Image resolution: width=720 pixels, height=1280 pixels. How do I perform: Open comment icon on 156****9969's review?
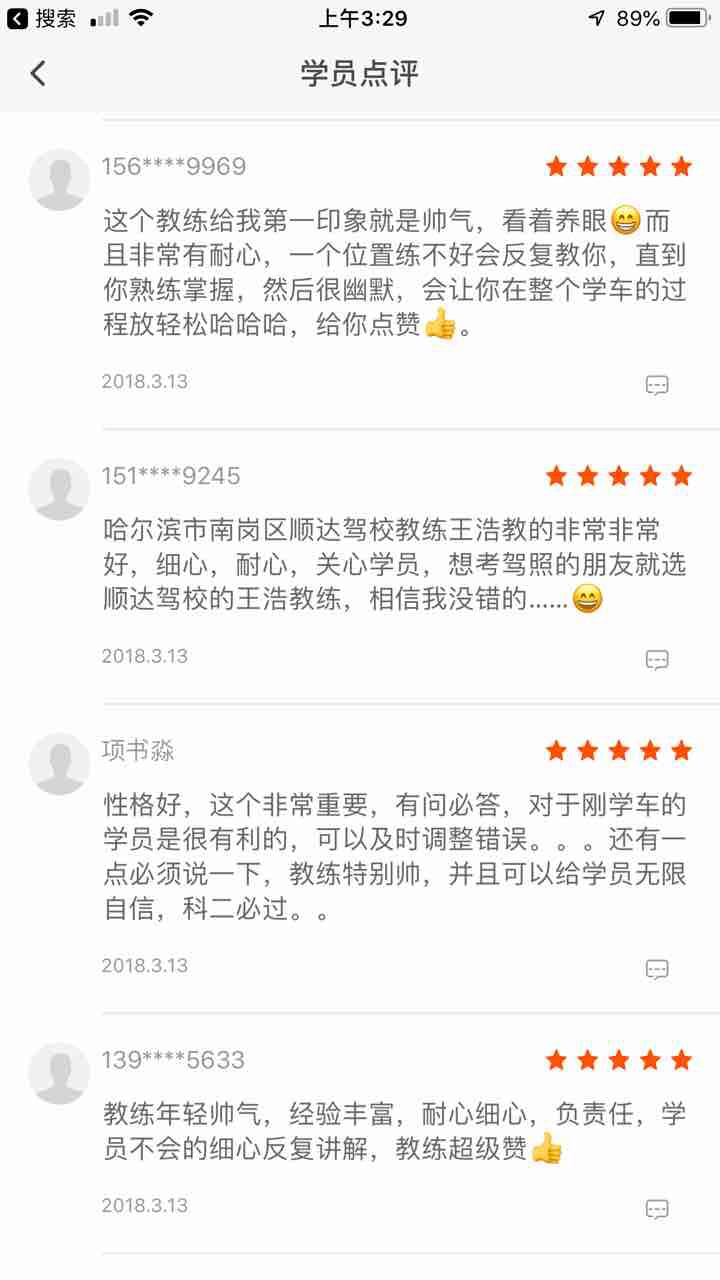coord(657,385)
